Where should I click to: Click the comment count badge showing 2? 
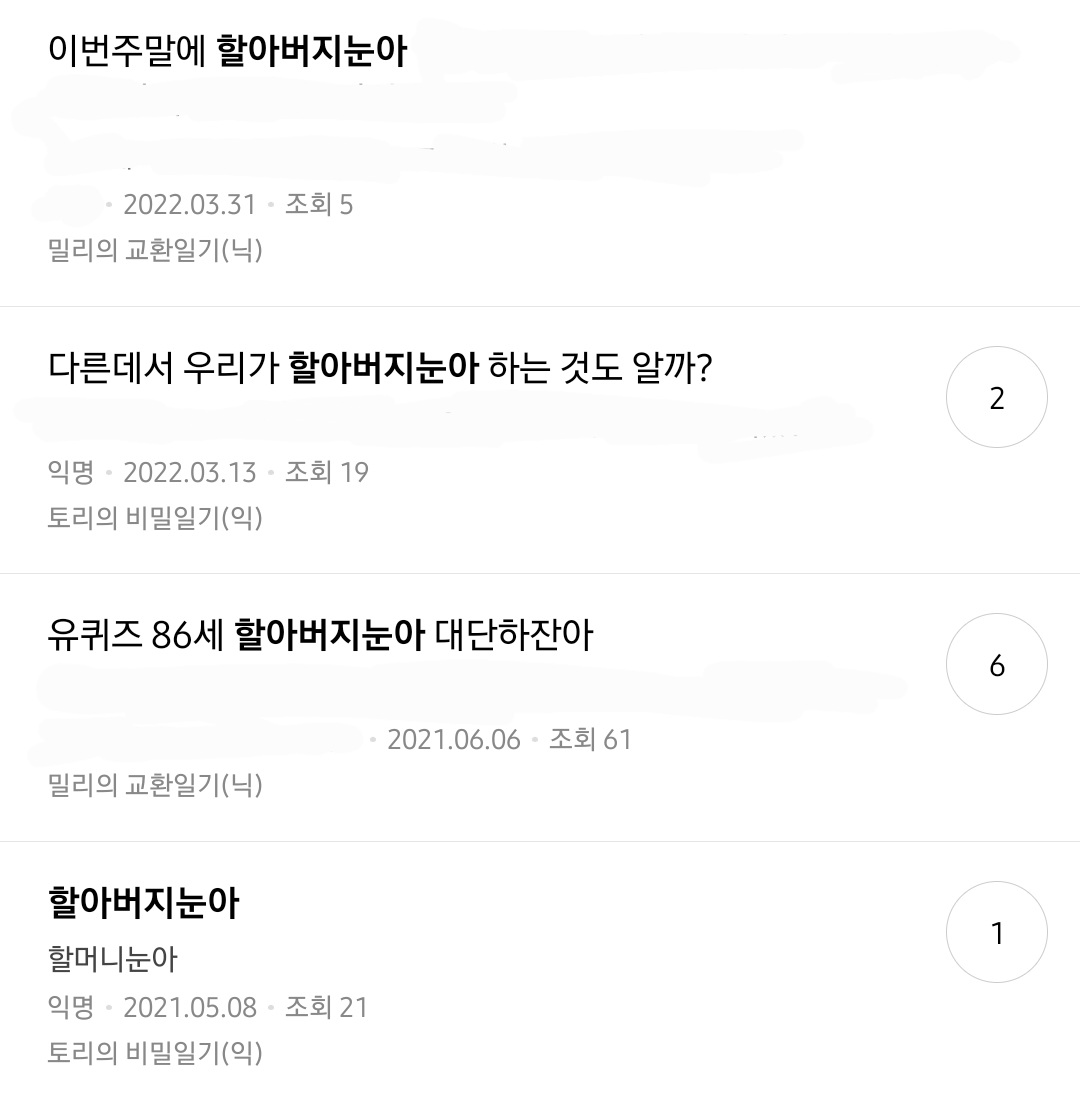click(x=996, y=396)
